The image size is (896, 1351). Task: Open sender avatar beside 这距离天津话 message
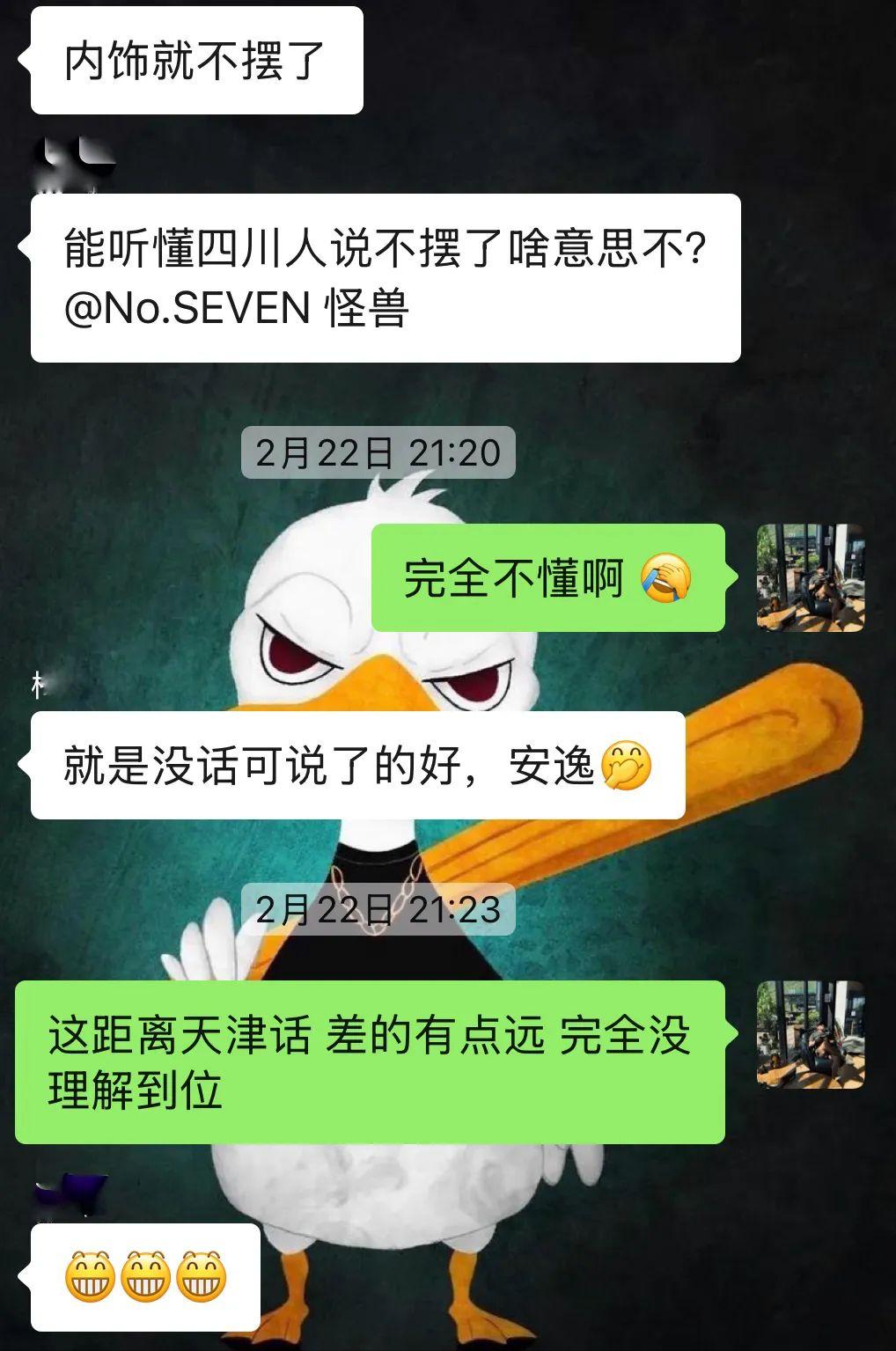coord(811,1034)
